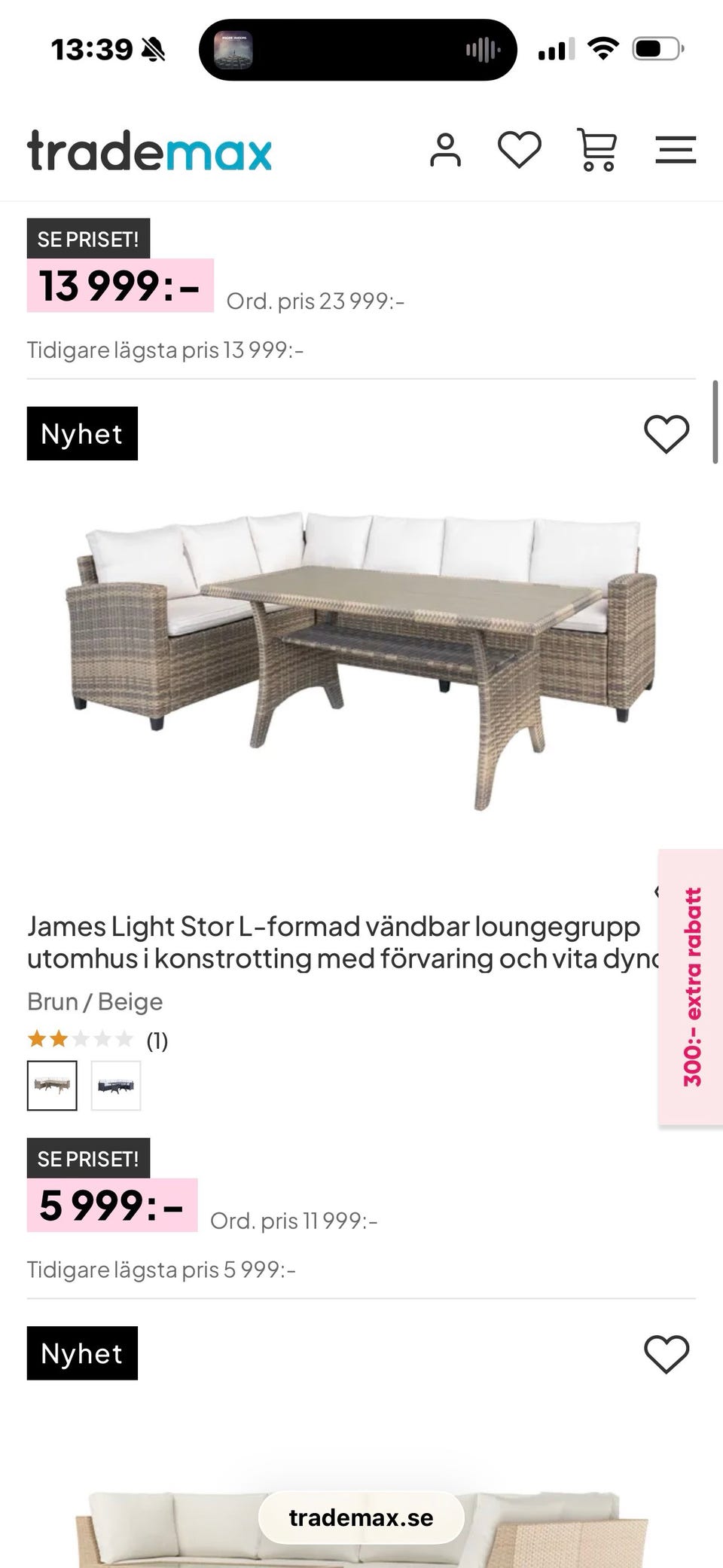723x1568 pixels.
Task: Open the account profile icon
Action: [447, 150]
